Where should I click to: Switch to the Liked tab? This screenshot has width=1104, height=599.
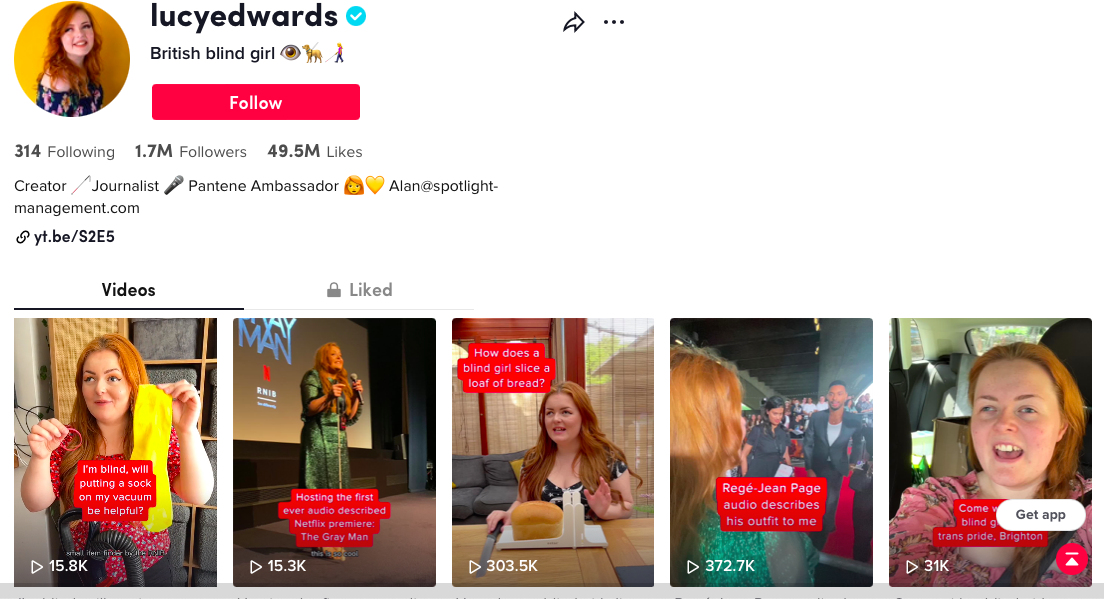[359, 290]
